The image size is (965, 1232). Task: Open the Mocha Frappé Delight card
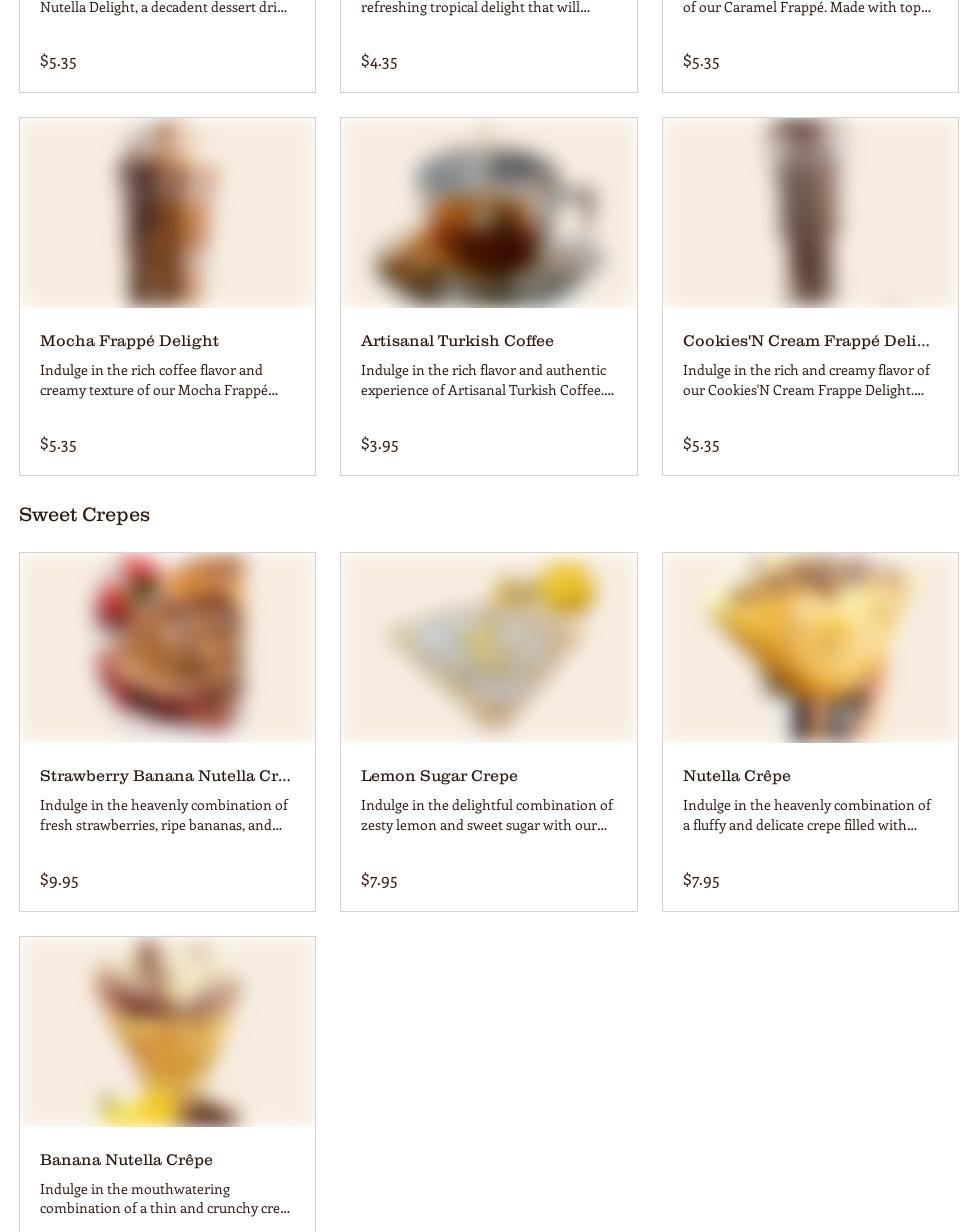[167, 296]
